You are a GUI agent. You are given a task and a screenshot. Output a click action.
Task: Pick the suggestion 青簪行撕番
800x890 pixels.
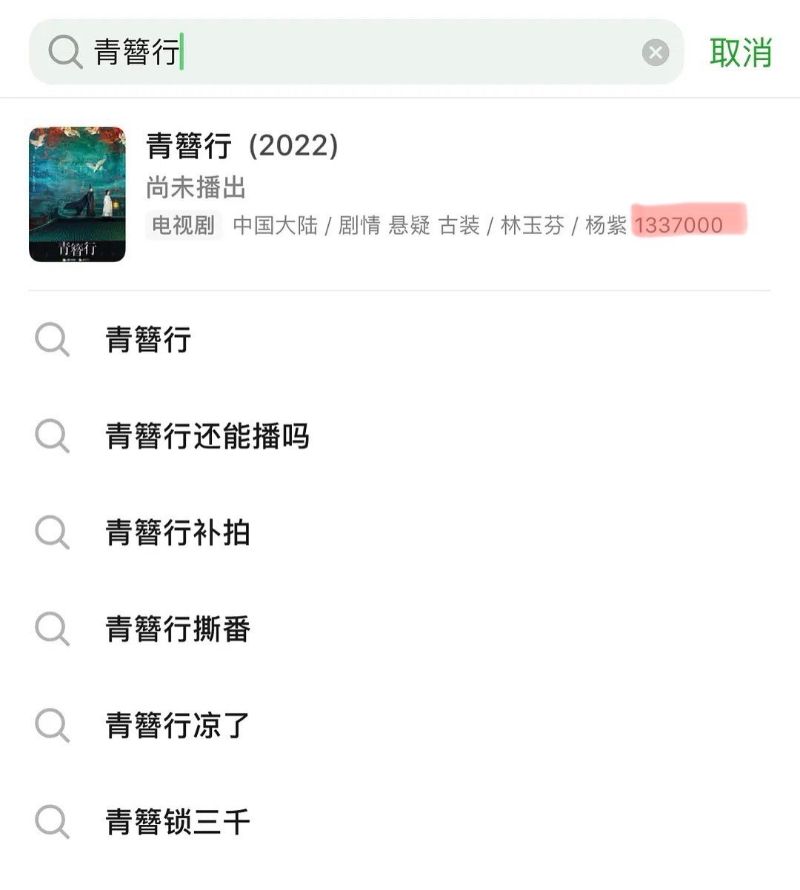(177, 629)
